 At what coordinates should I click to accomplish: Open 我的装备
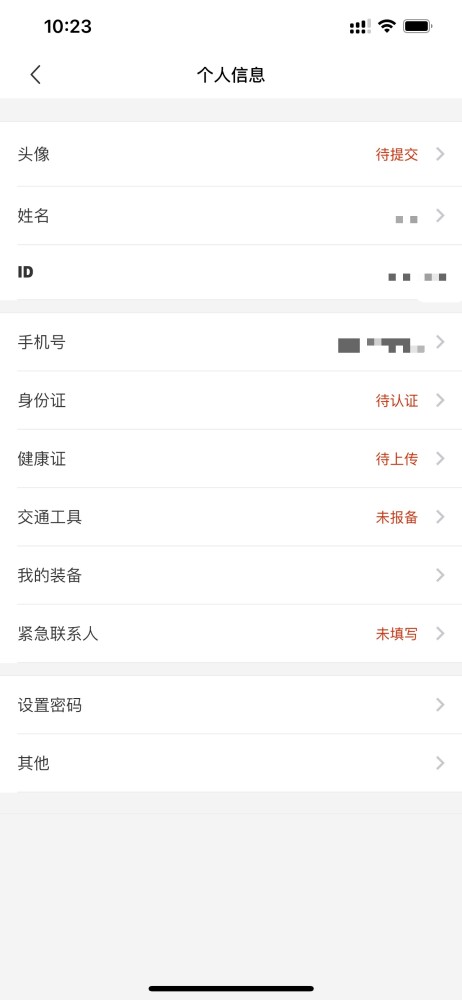coord(231,575)
